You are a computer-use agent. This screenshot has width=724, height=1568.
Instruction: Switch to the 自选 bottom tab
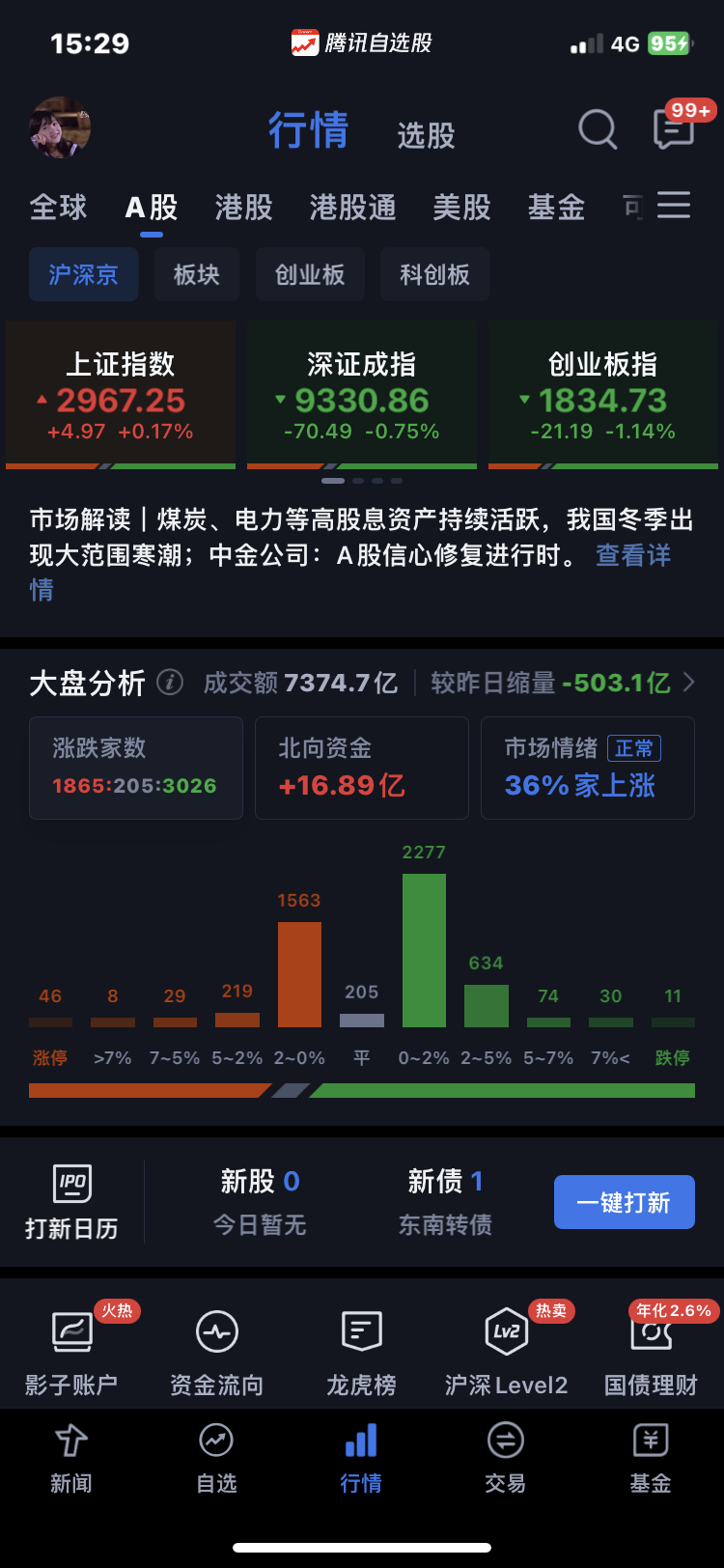pos(216,1458)
